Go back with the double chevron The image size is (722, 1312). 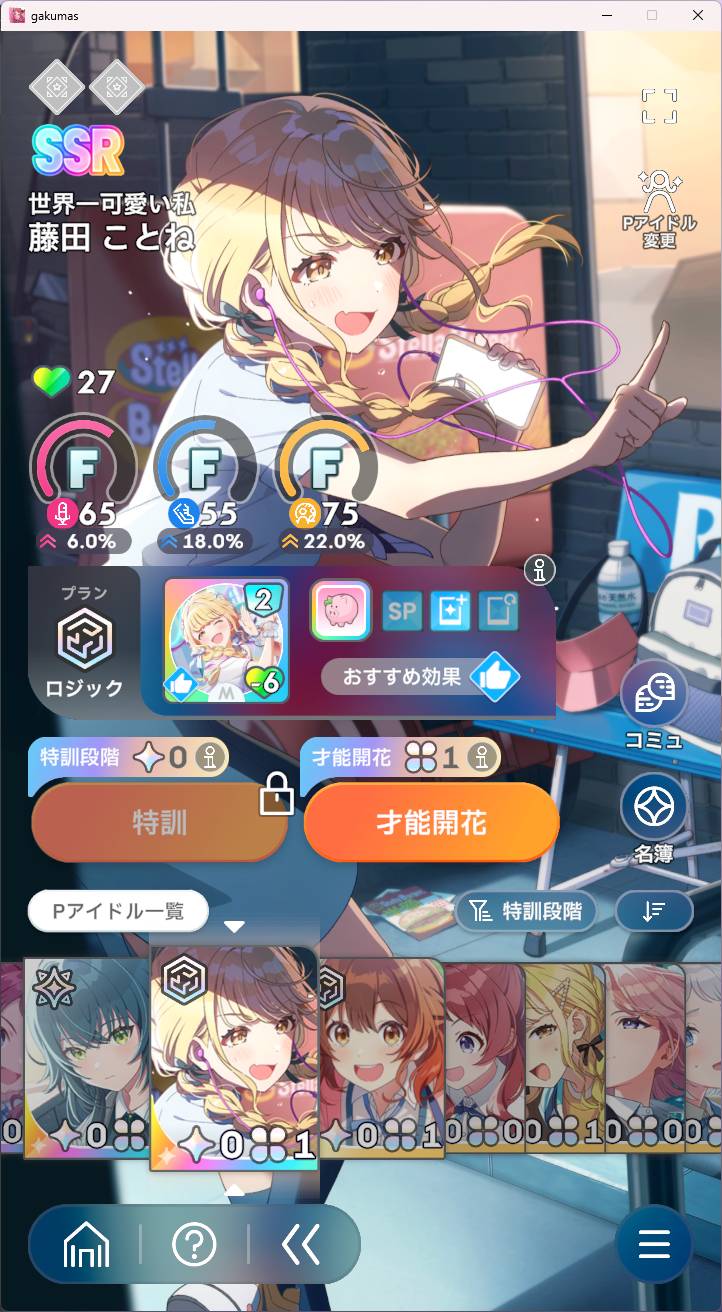pyautogui.click(x=301, y=1244)
